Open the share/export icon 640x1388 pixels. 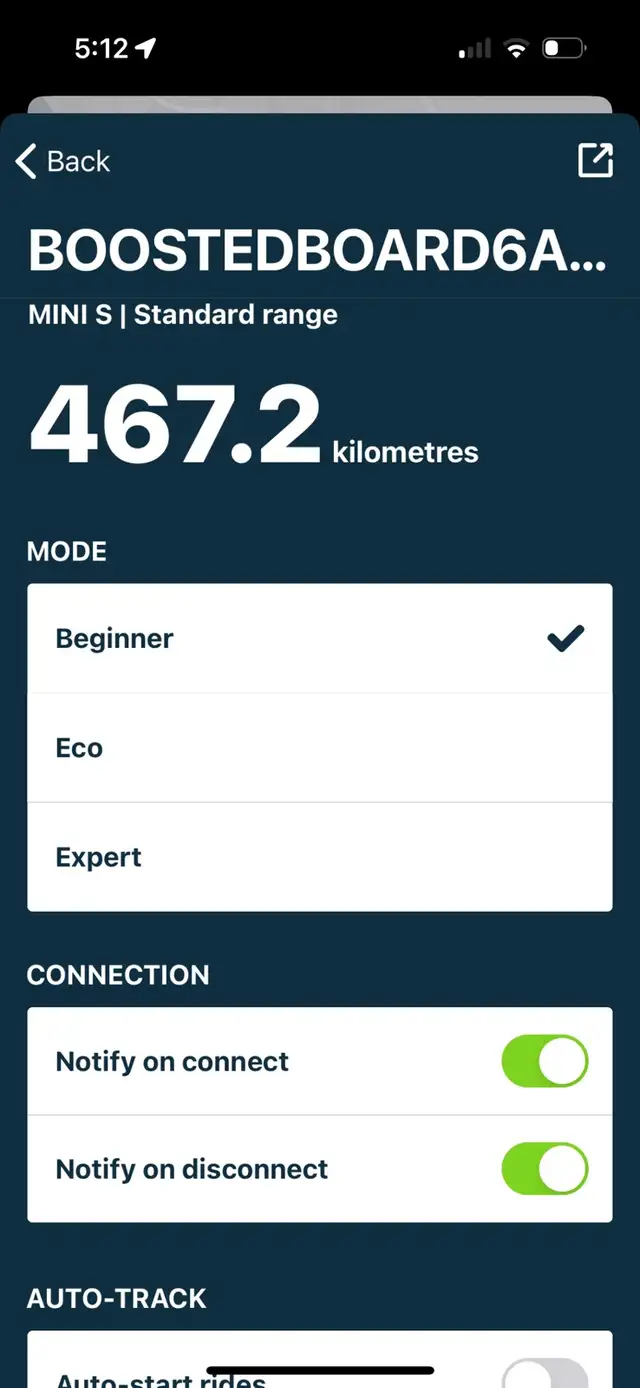pos(595,160)
